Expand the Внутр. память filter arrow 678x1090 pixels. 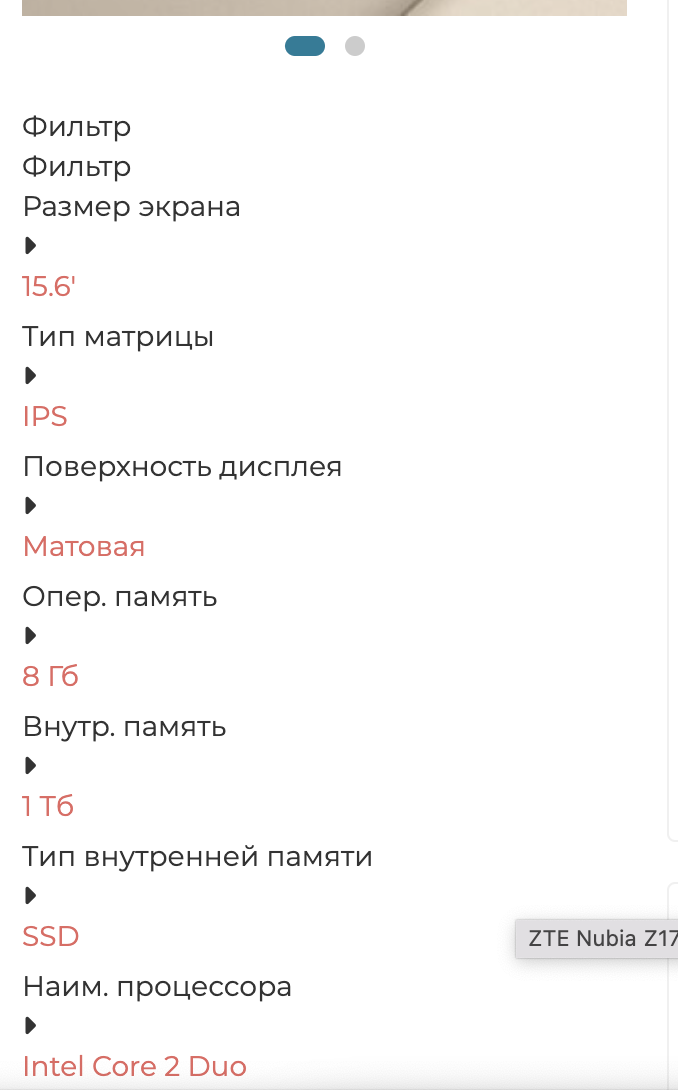pyautogui.click(x=30, y=765)
